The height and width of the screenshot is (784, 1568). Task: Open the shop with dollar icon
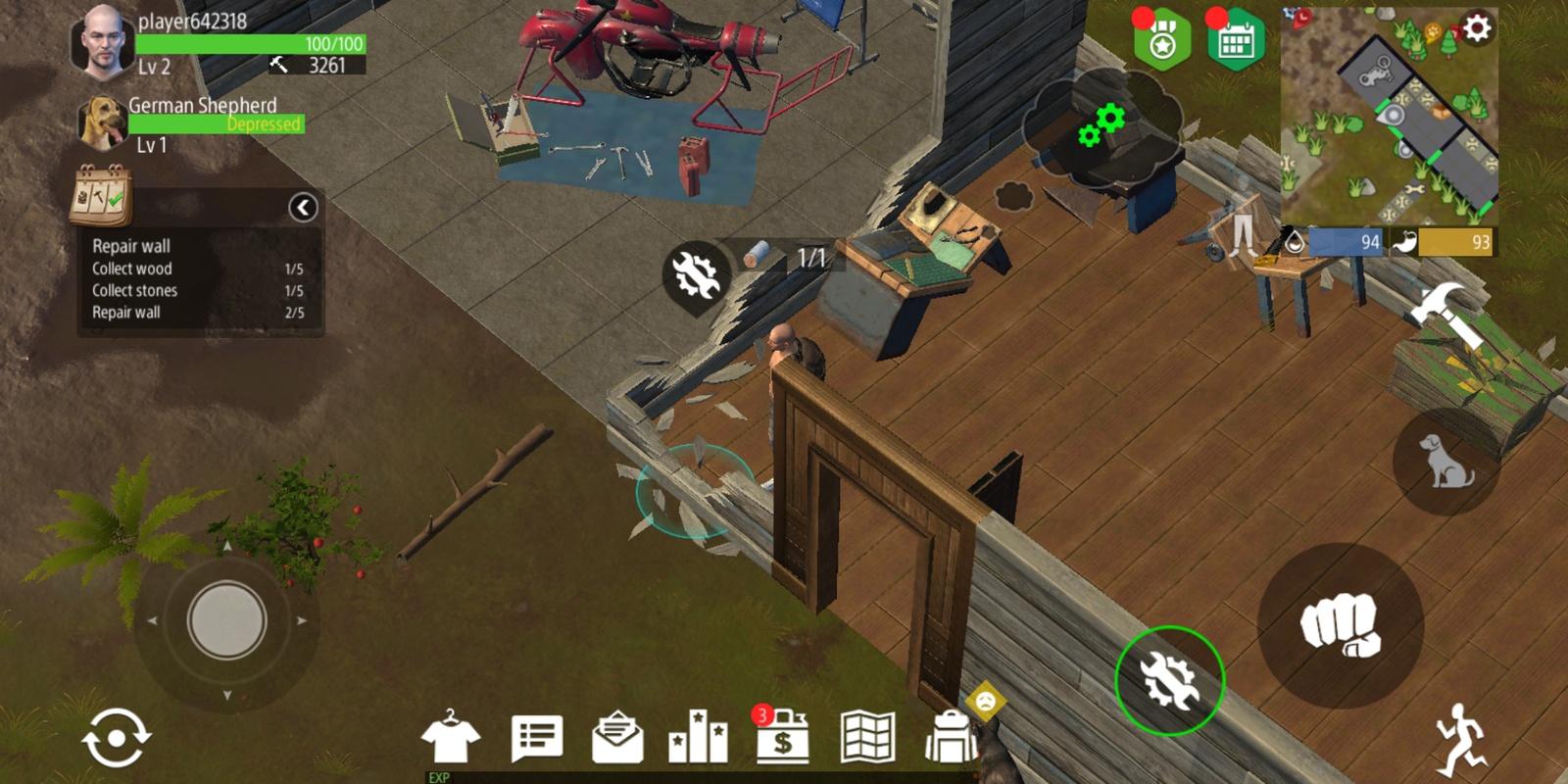pyautogui.click(x=781, y=737)
